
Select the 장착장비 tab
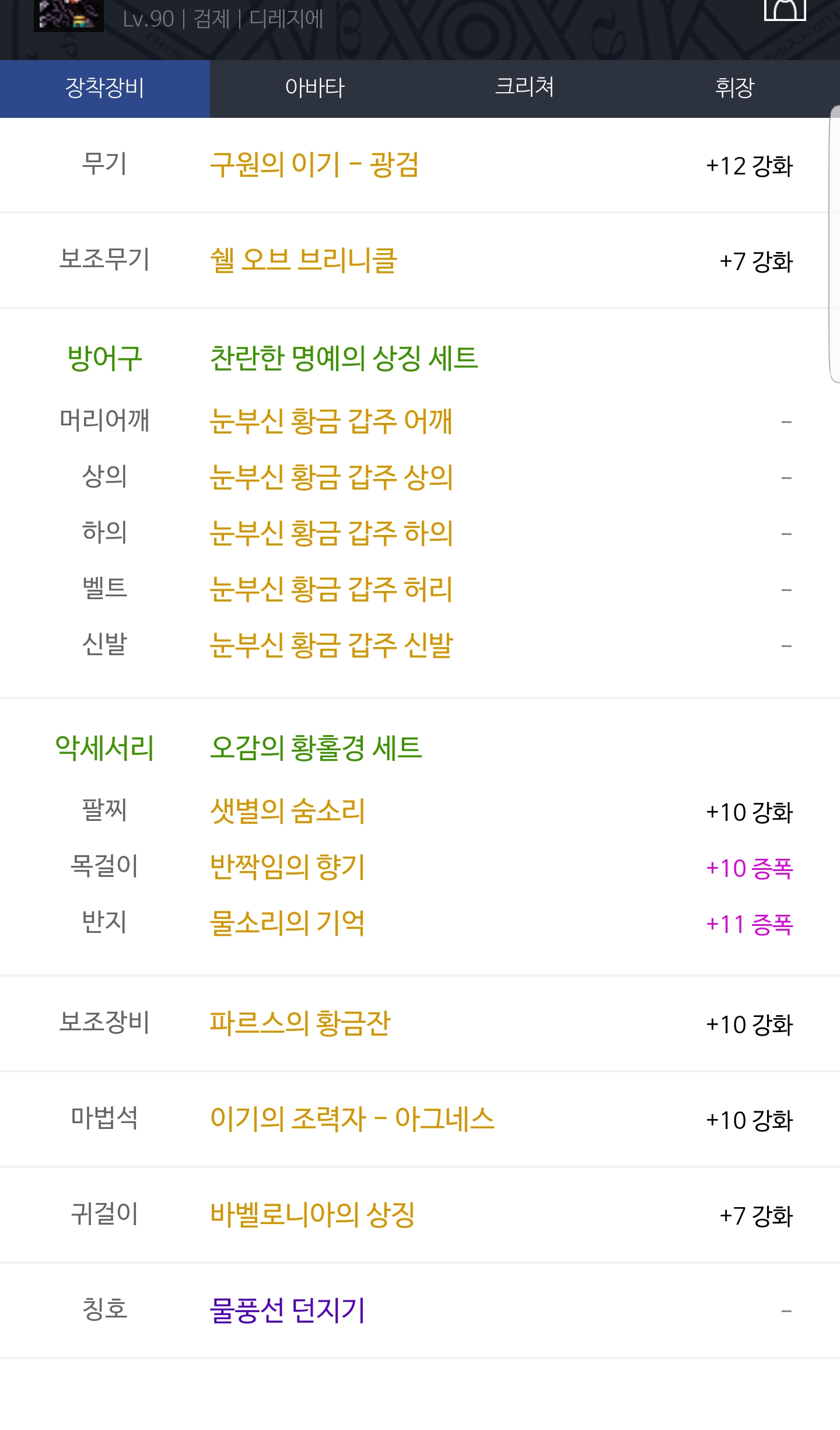point(105,88)
